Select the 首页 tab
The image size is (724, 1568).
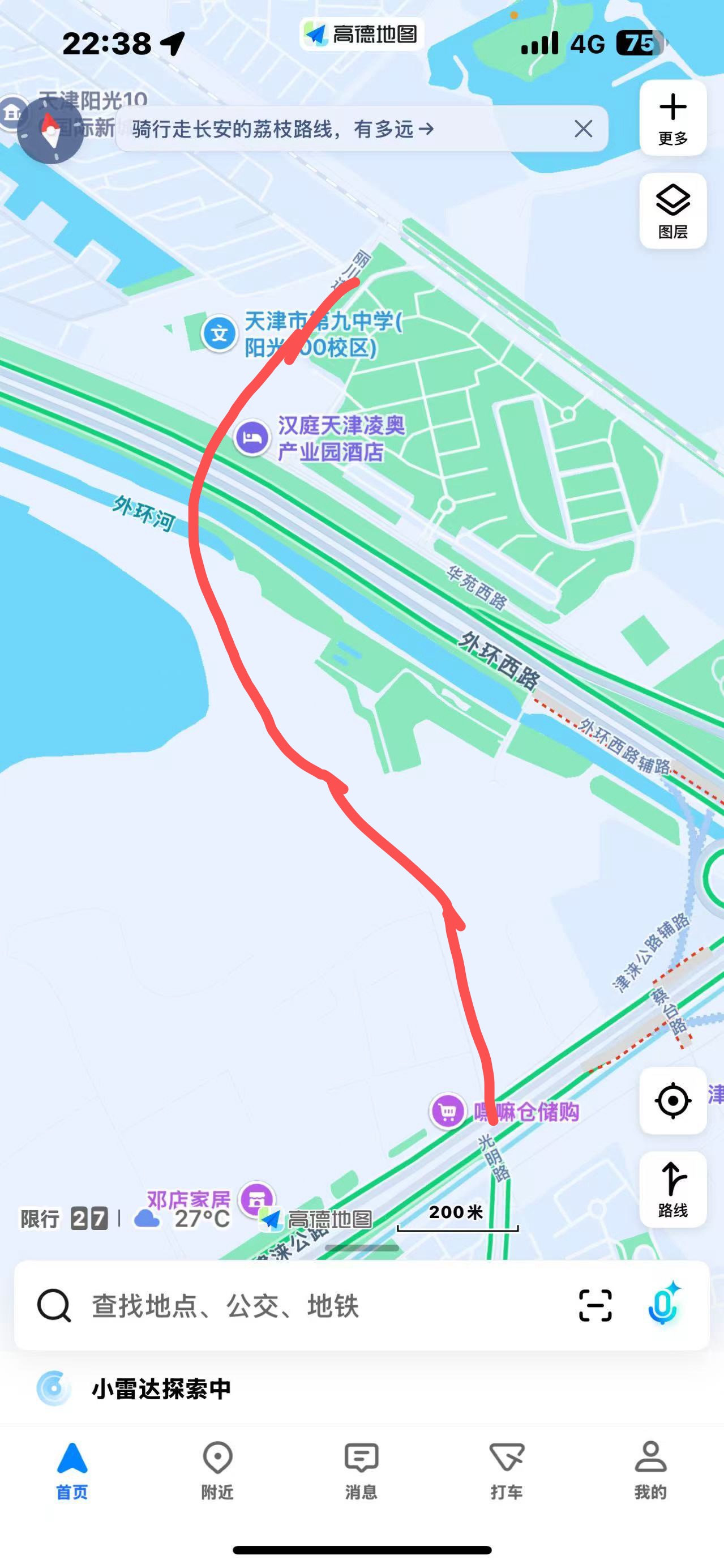click(x=72, y=1471)
